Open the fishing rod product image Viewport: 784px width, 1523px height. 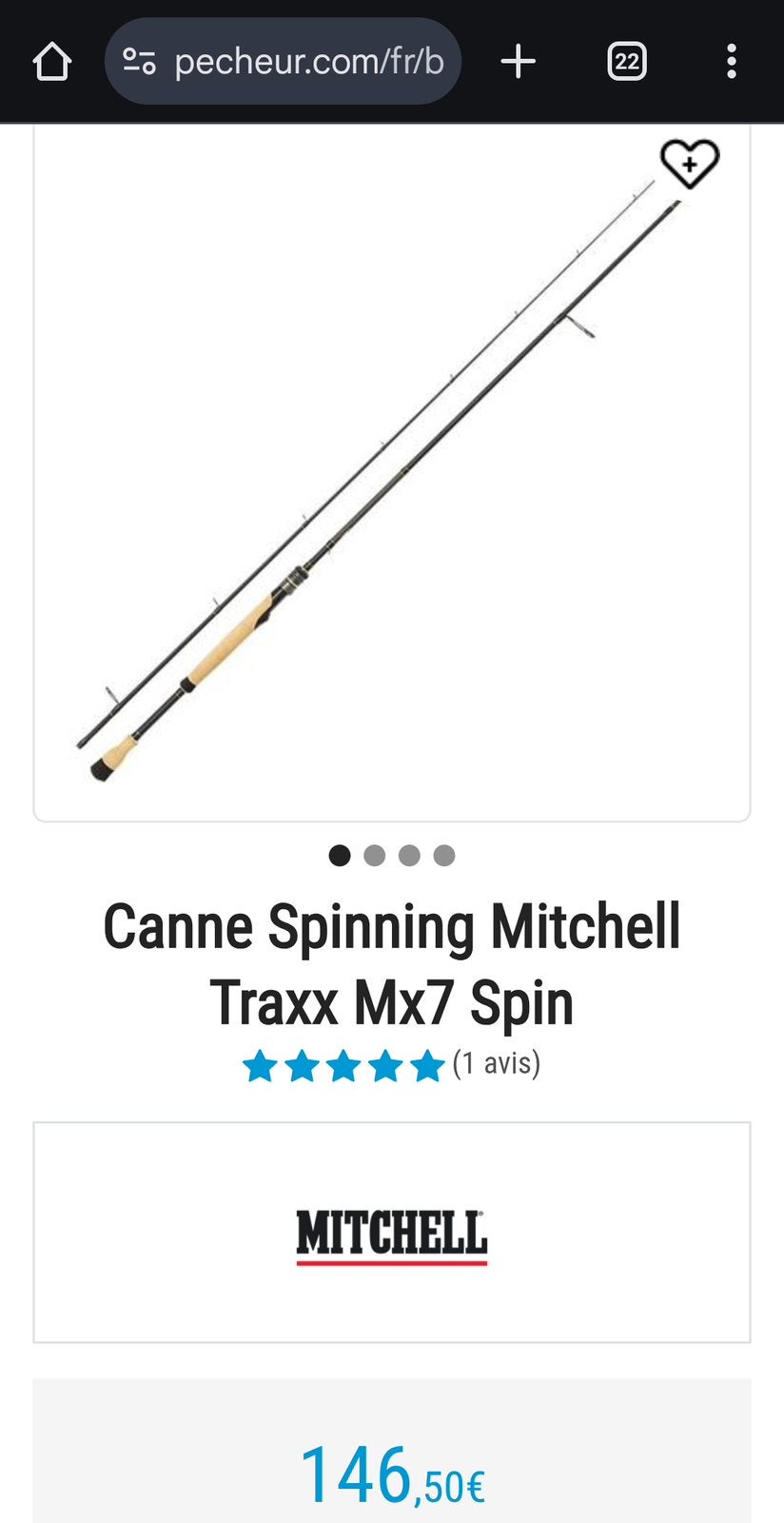tap(392, 472)
